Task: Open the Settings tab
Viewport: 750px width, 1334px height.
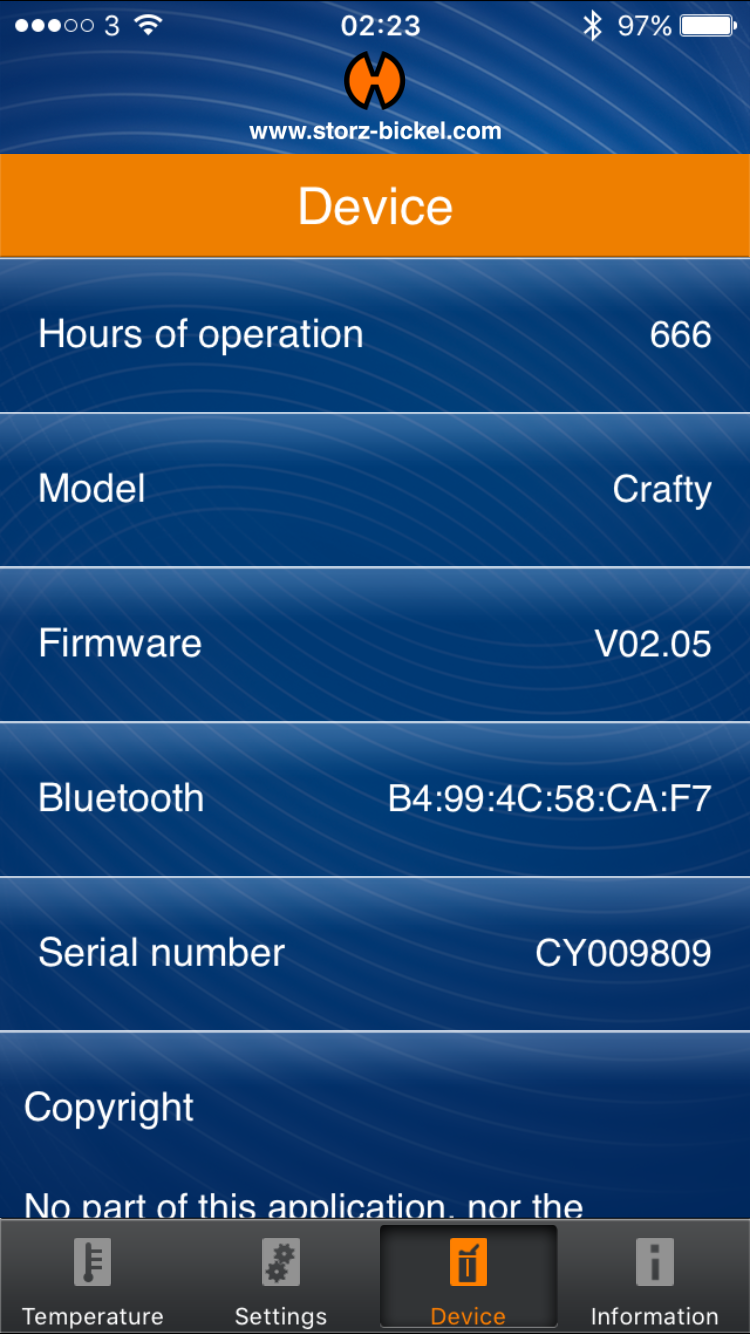Action: tap(280, 1278)
